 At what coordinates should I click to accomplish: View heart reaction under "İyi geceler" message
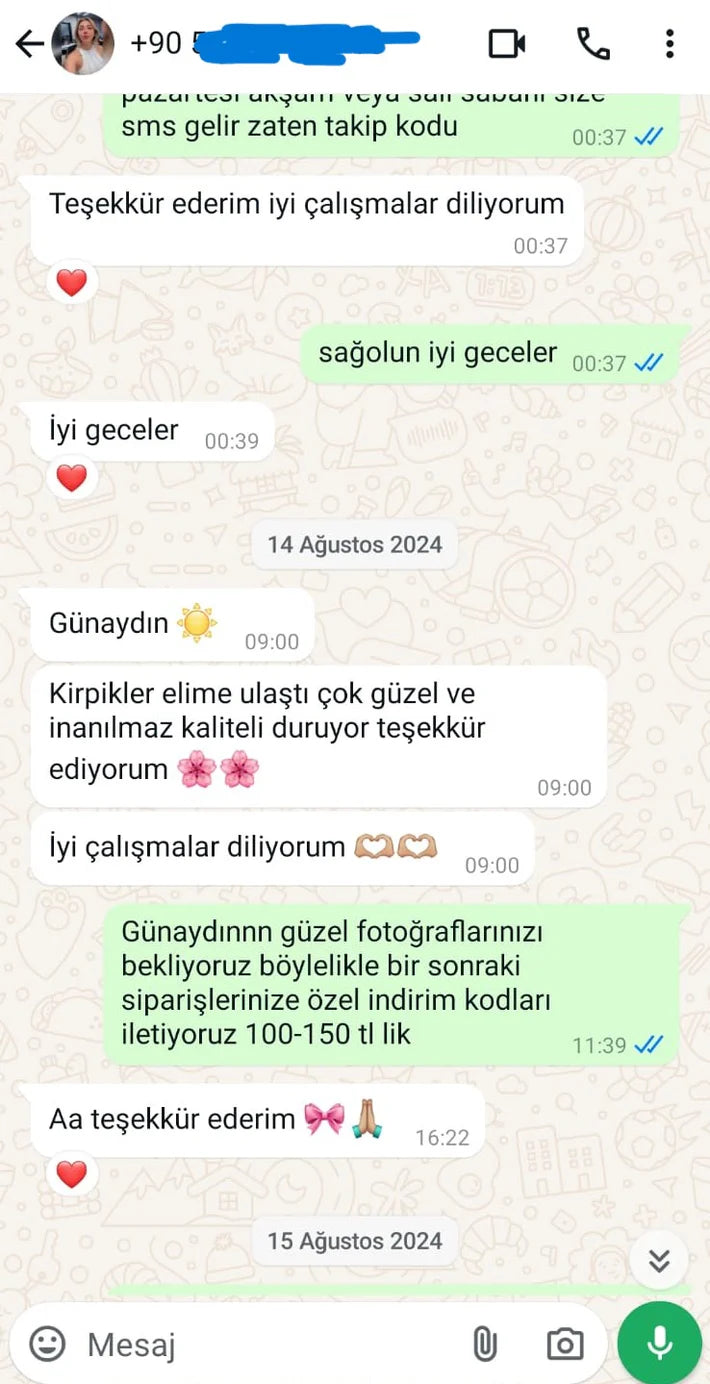(72, 478)
